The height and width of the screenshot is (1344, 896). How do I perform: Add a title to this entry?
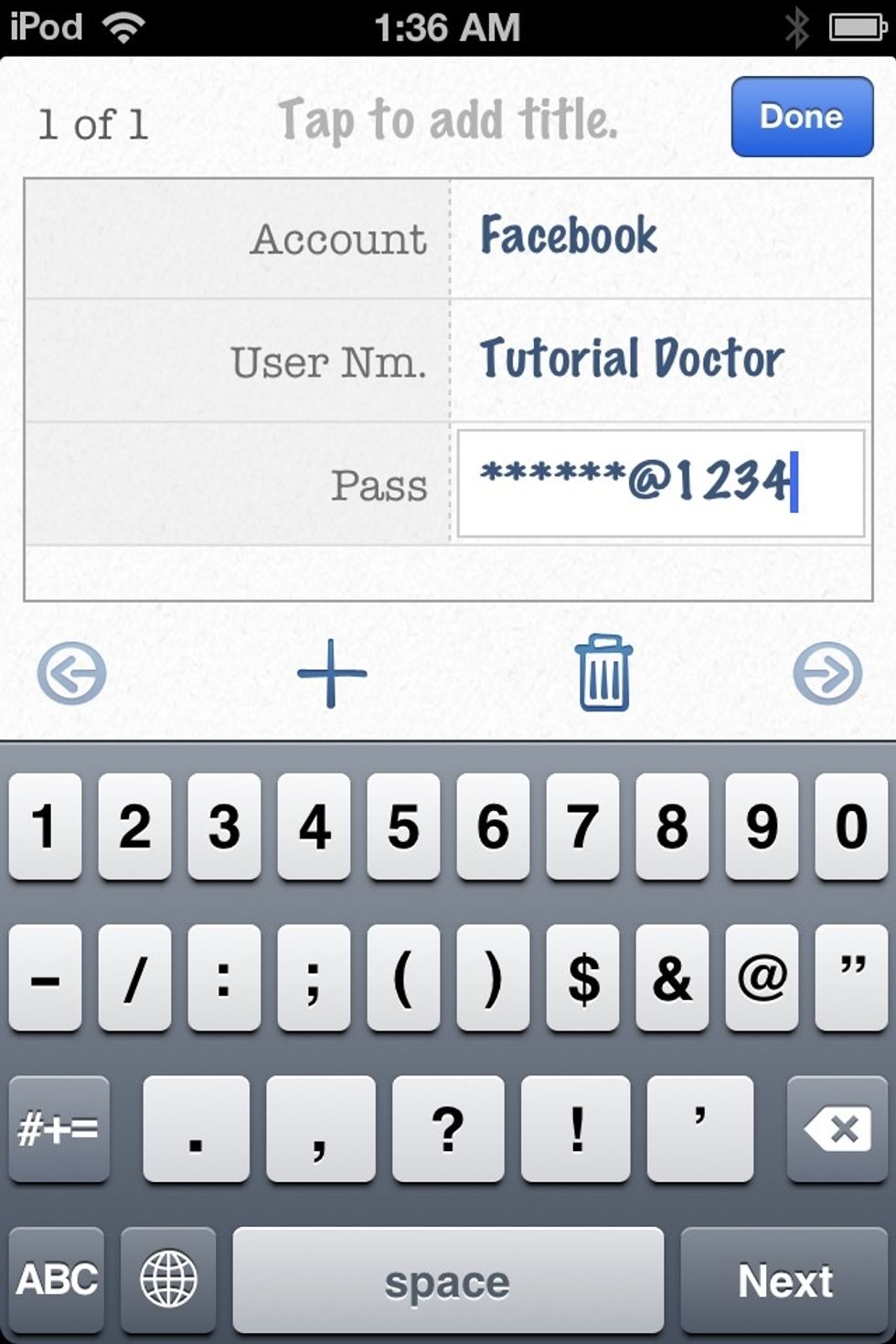click(x=447, y=121)
